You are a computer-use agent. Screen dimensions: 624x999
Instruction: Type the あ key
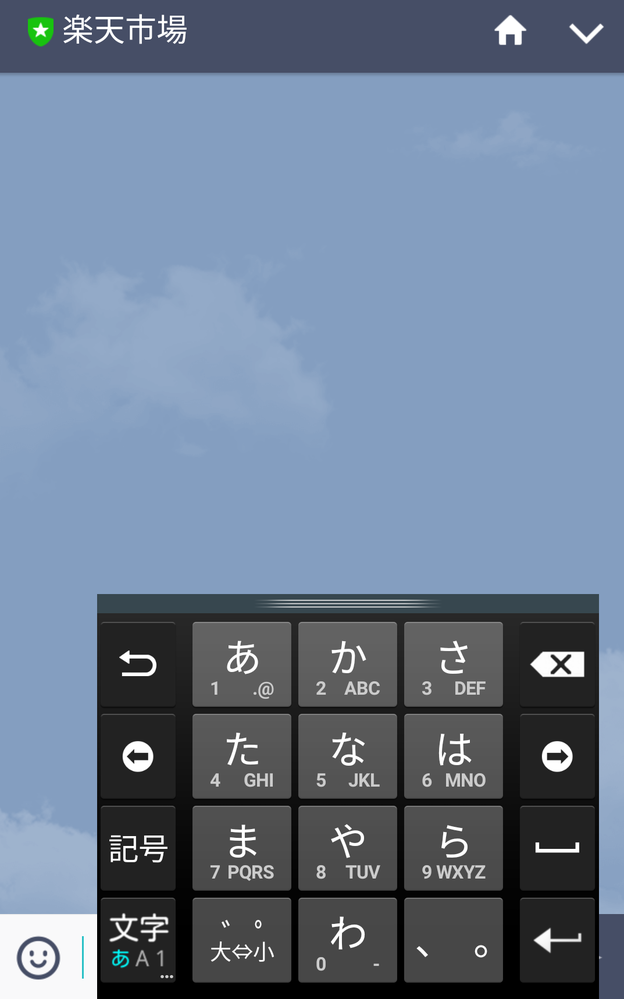click(x=242, y=665)
